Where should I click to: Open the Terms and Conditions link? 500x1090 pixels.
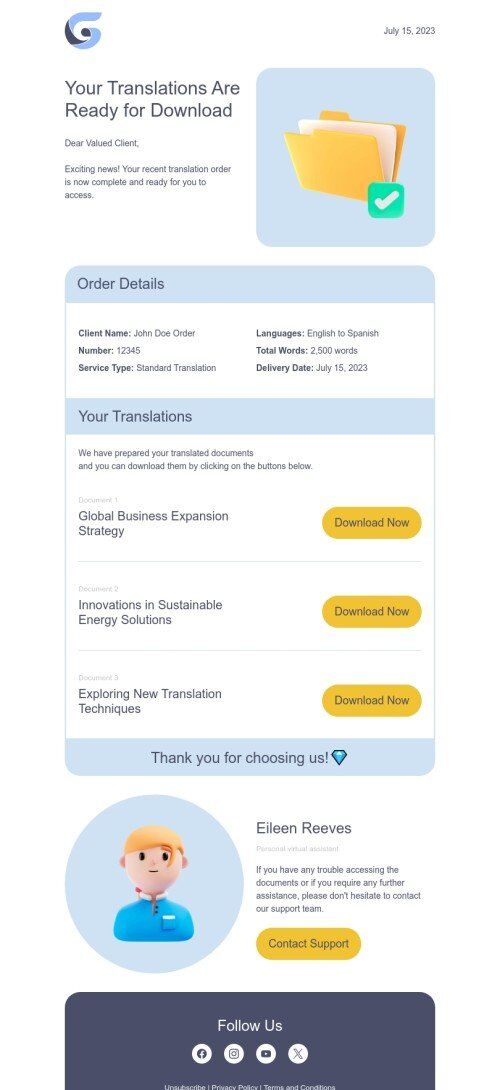click(x=299, y=1087)
